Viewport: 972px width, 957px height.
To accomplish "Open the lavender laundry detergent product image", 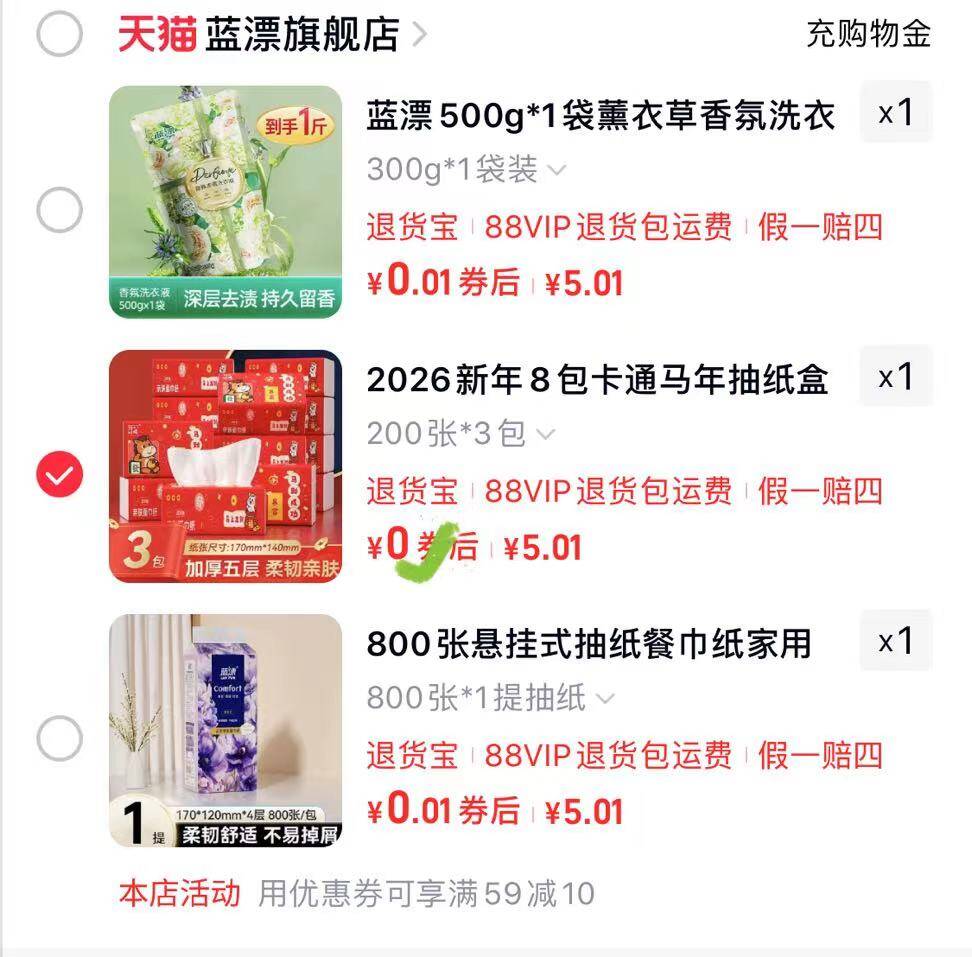I will [225, 202].
